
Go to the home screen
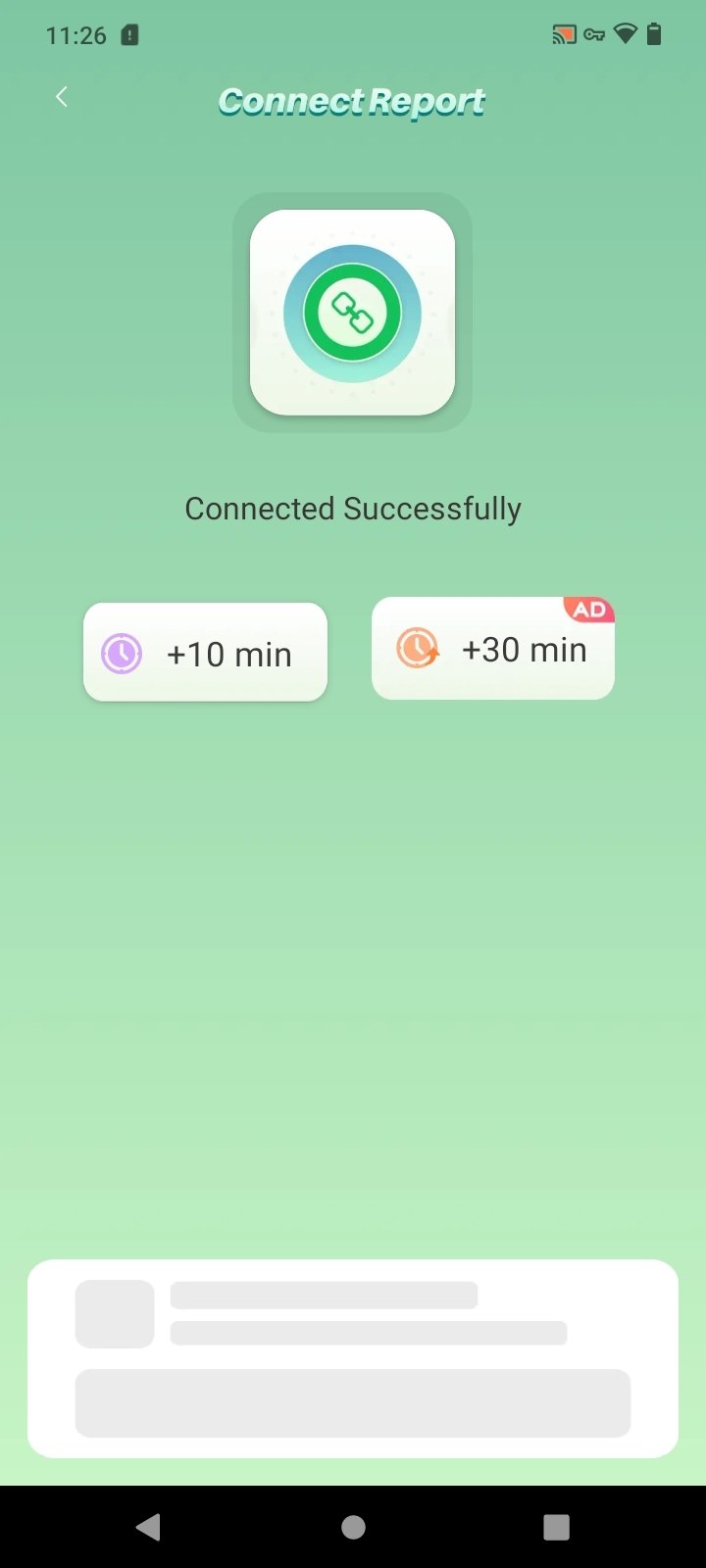[x=353, y=1527]
